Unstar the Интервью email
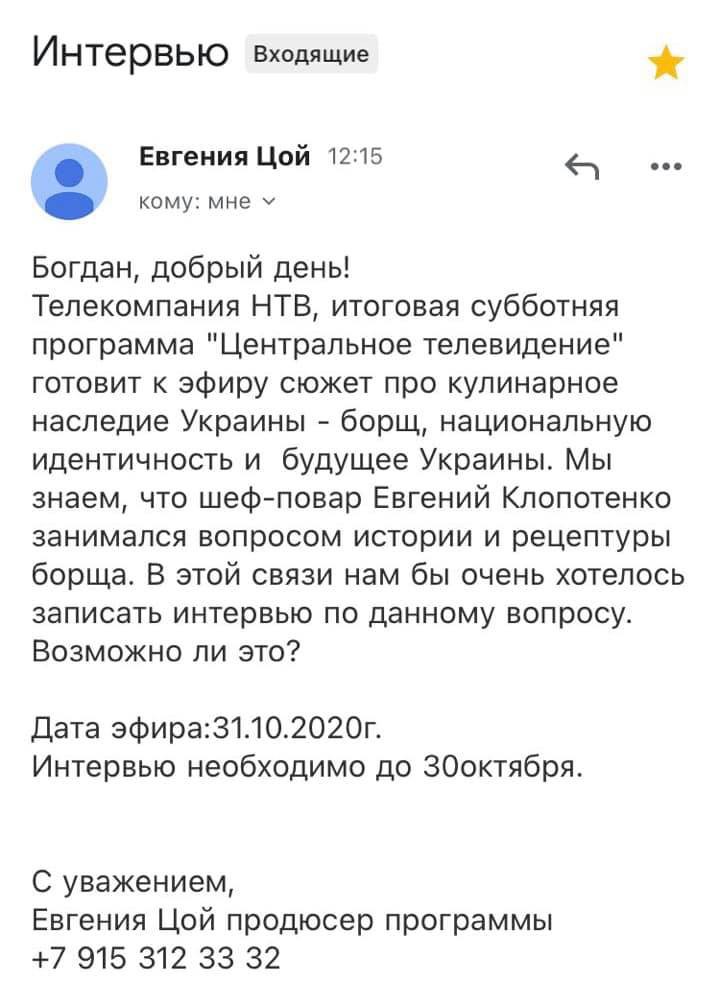 pos(666,64)
